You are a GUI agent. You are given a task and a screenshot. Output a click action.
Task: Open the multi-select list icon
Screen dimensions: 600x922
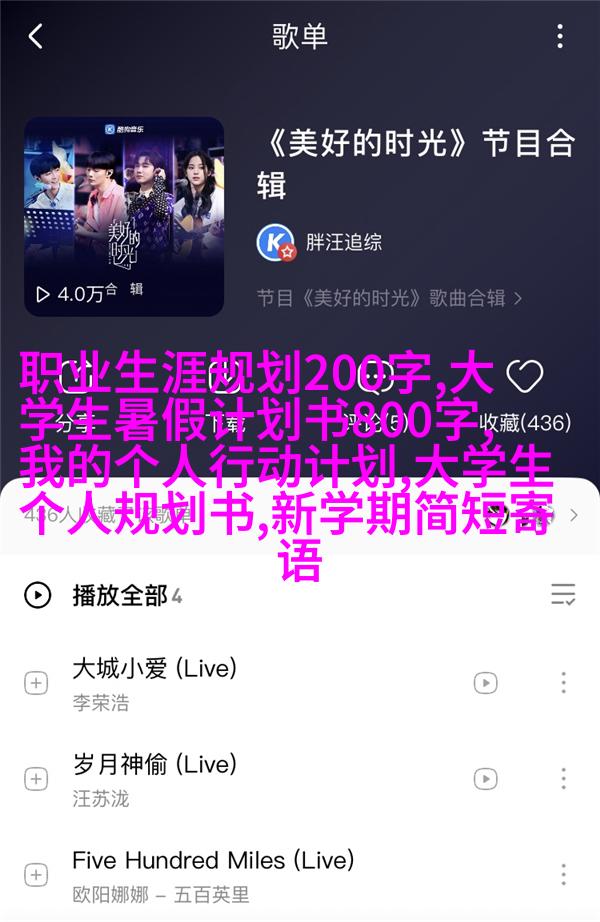563,596
